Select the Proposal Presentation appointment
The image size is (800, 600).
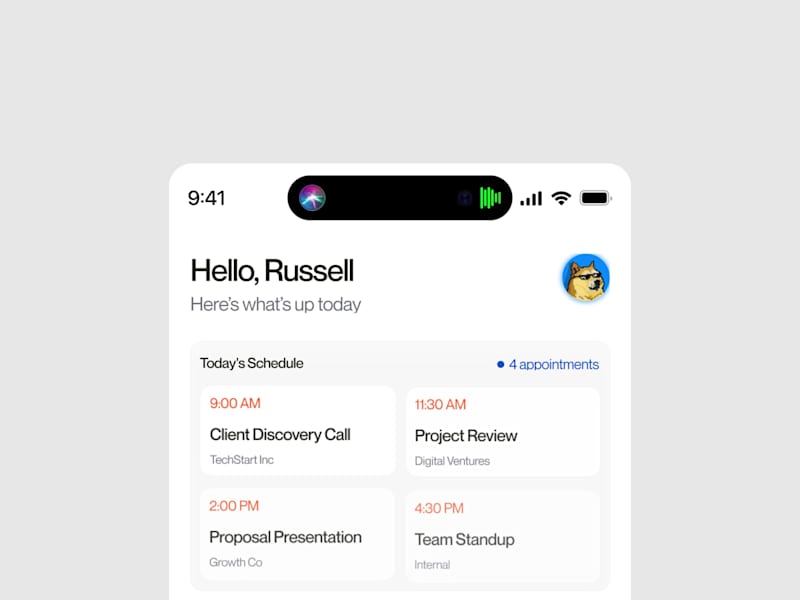[x=298, y=534]
